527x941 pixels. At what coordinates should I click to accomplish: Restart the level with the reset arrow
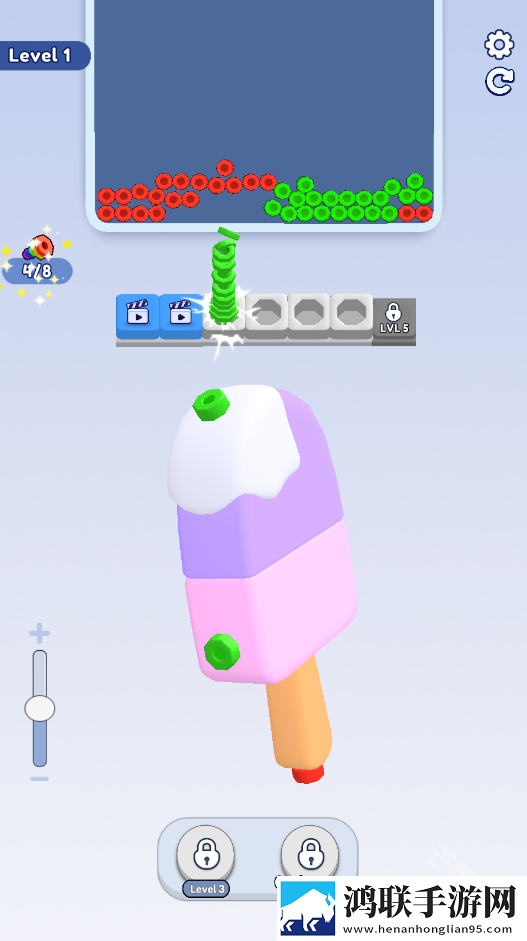click(499, 82)
